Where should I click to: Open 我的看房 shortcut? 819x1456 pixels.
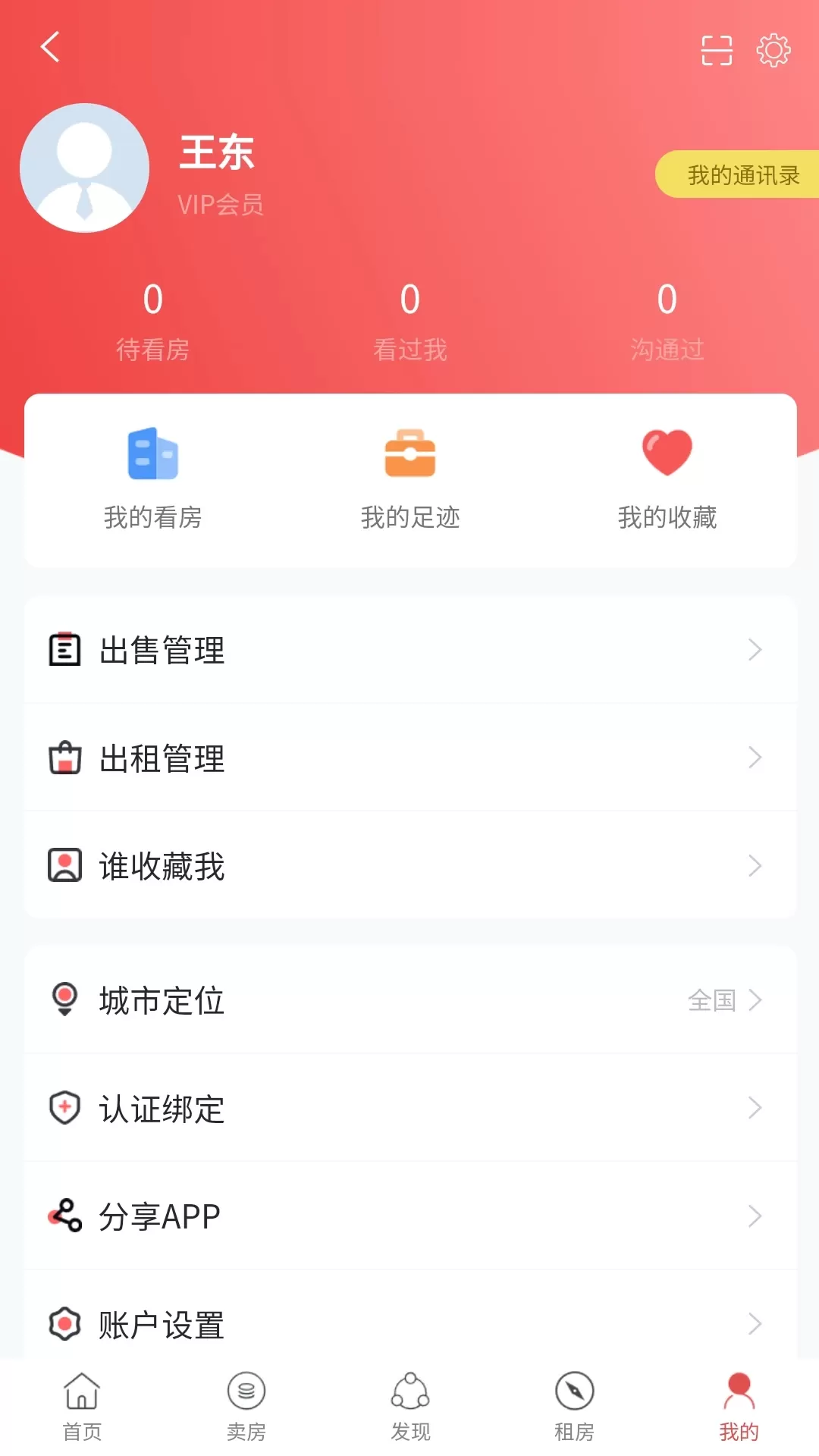tap(152, 479)
